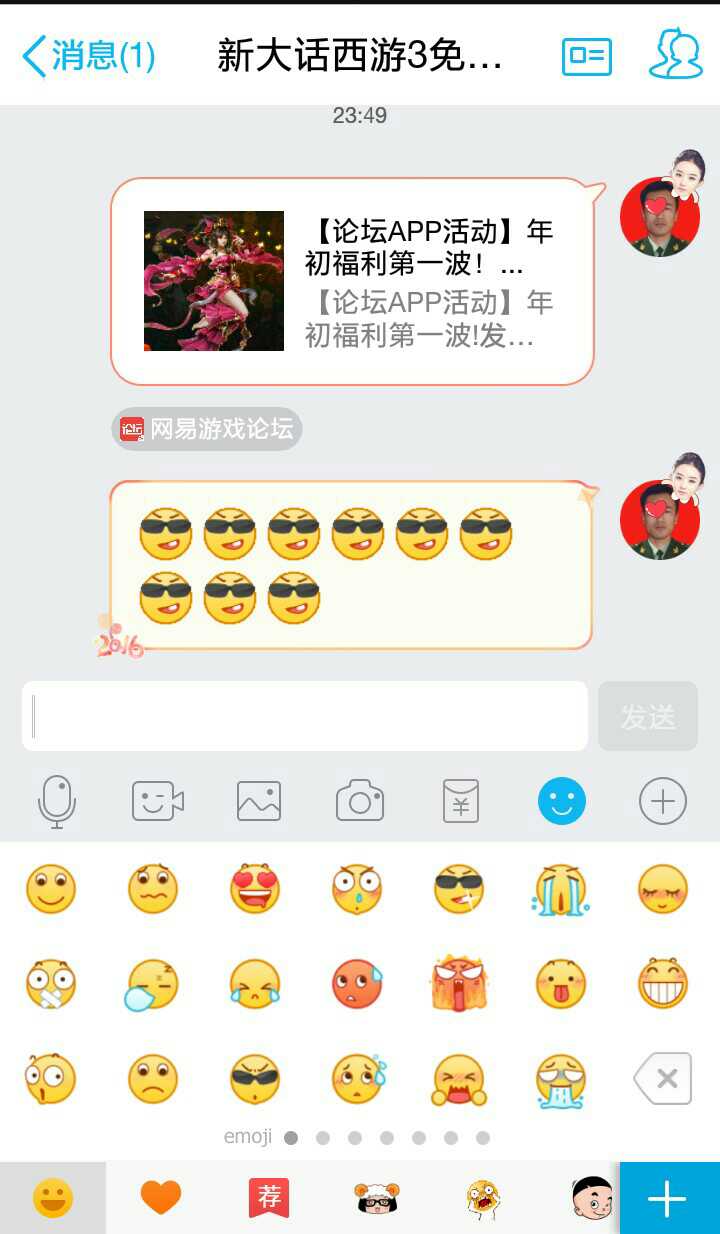This screenshot has width=720, height=1234.
Task: Open the 网易游戏论坛 source chip
Action: (x=207, y=429)
